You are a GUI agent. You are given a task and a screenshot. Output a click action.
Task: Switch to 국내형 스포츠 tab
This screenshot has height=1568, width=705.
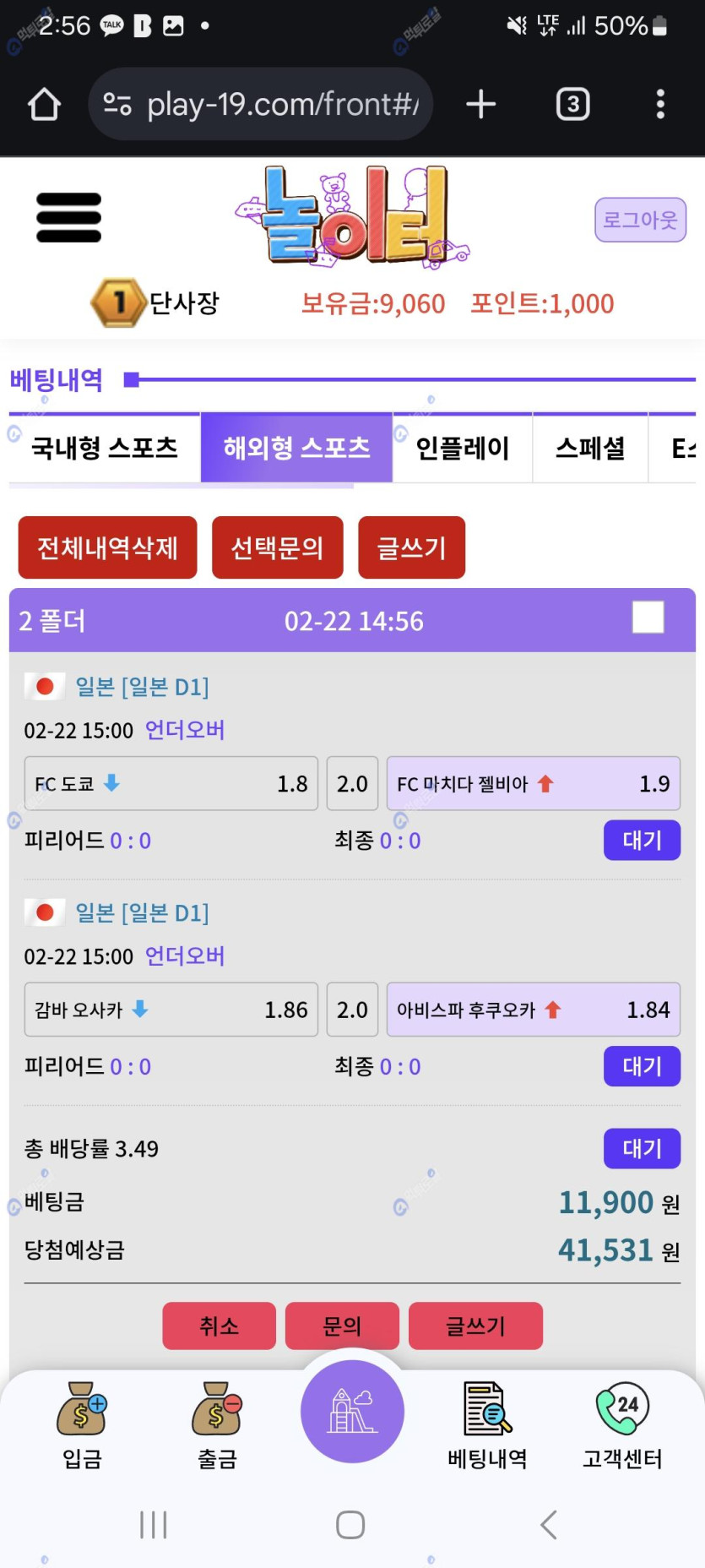(105, 448)
